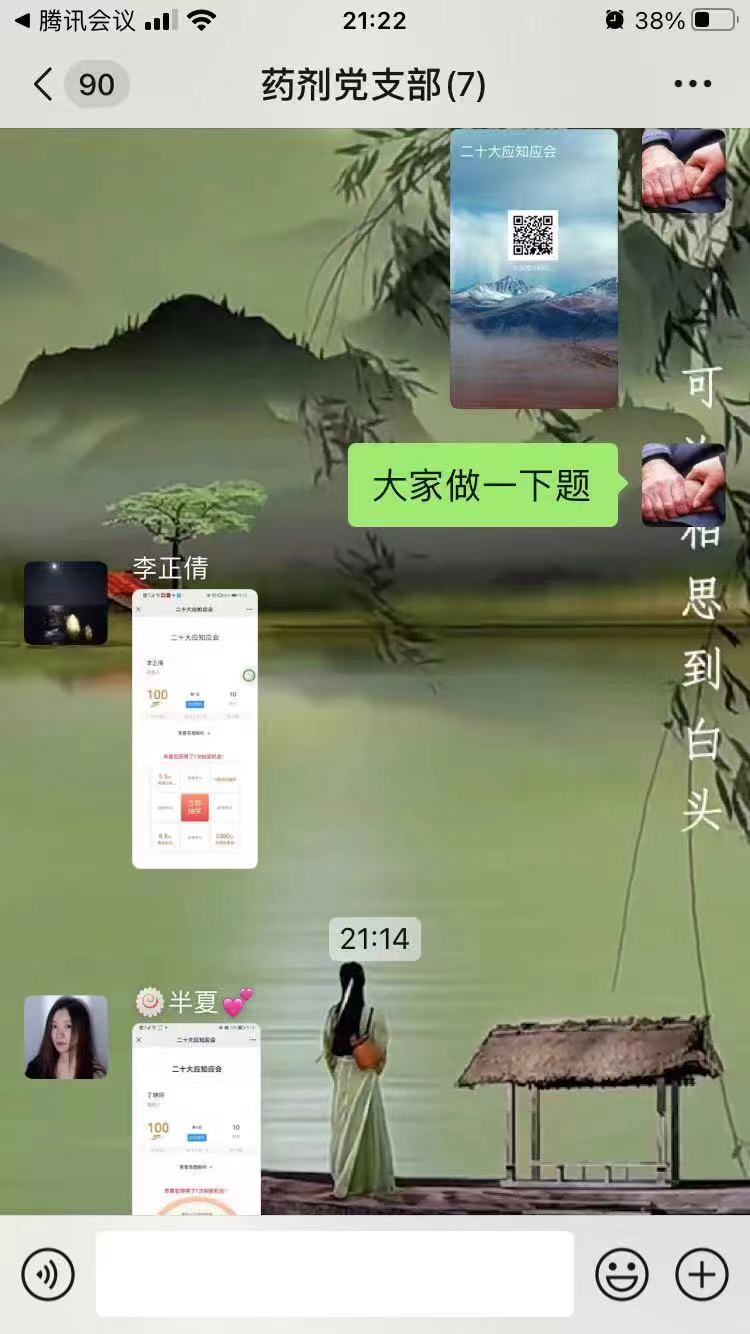View 李正倩's shared screenshot

[x=195, y=728]
